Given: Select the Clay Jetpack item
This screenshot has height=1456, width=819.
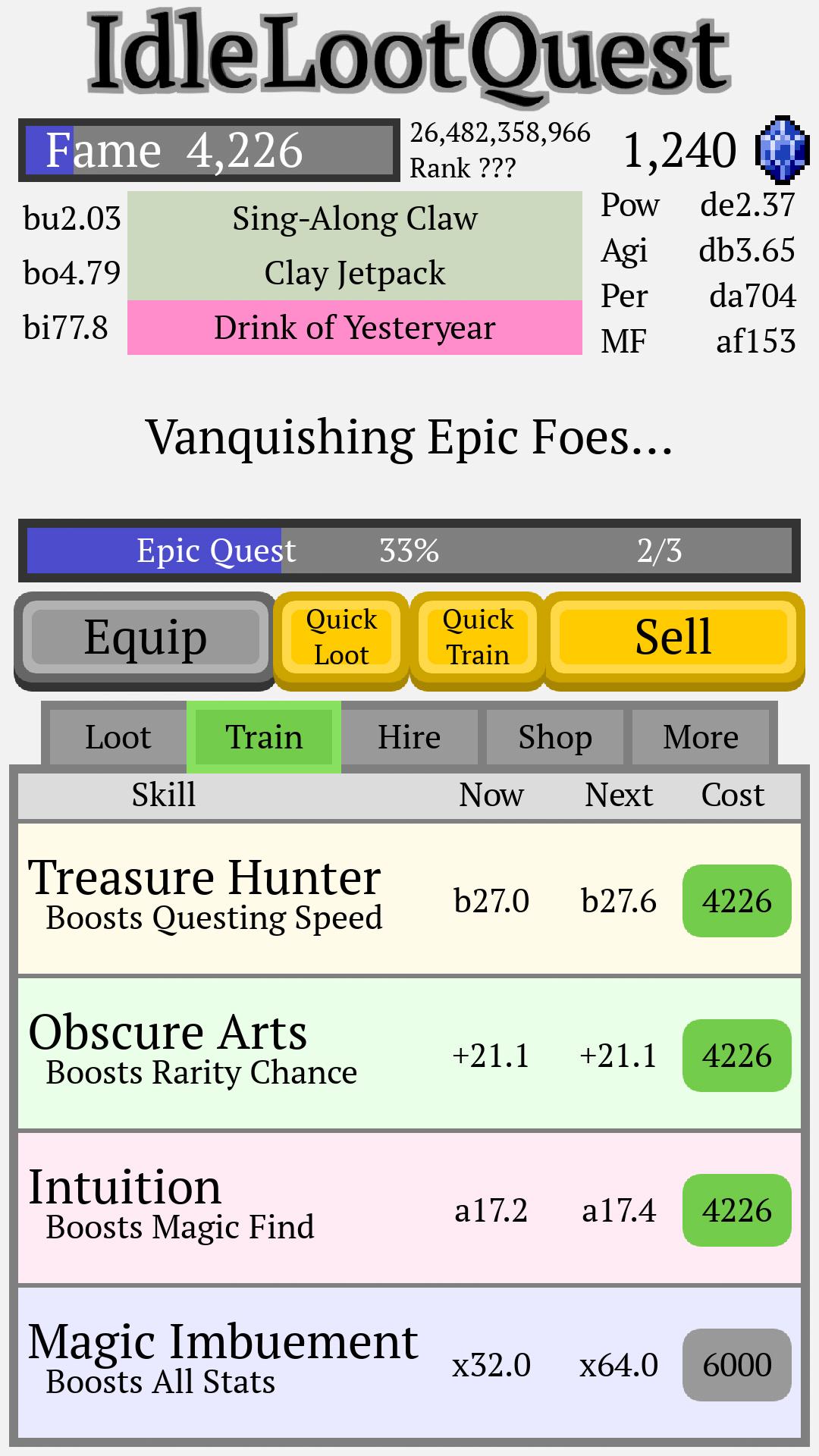Looking at the screenshot, I should pyautogui.click(x=355, y=274).
